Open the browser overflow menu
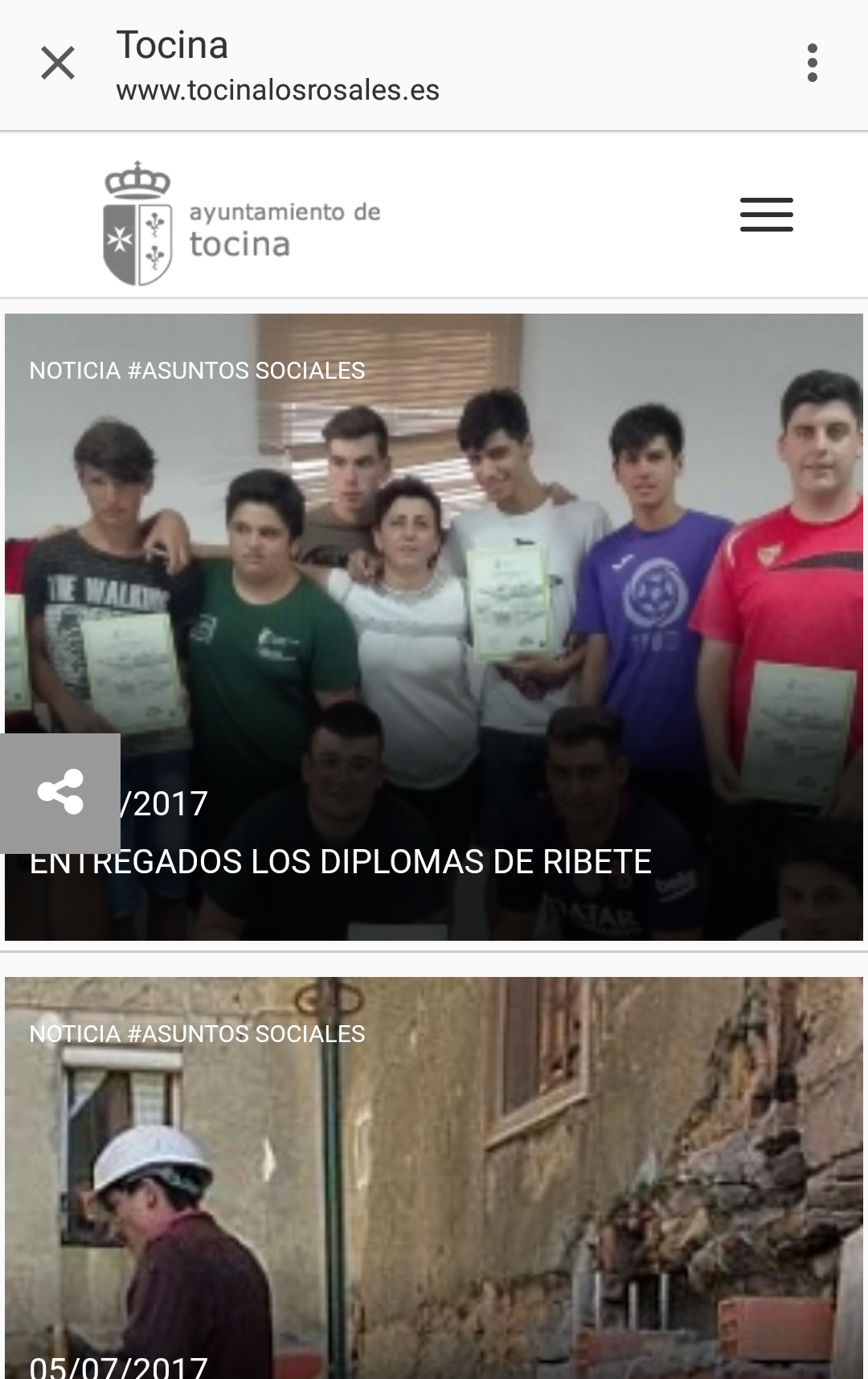 tap(812, 63)
